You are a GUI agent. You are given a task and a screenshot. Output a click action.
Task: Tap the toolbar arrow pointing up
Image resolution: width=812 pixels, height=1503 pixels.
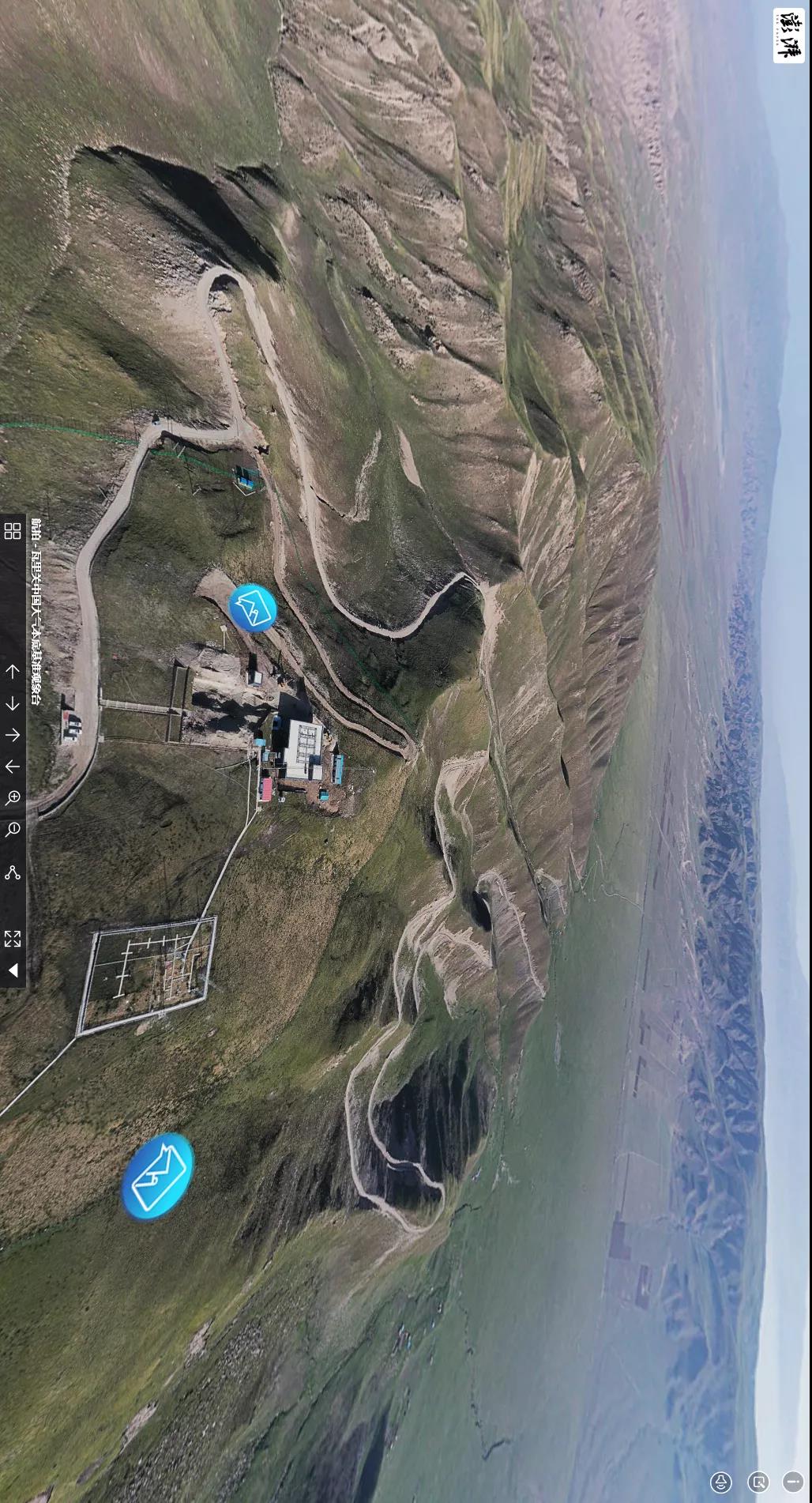pos(13,672)
